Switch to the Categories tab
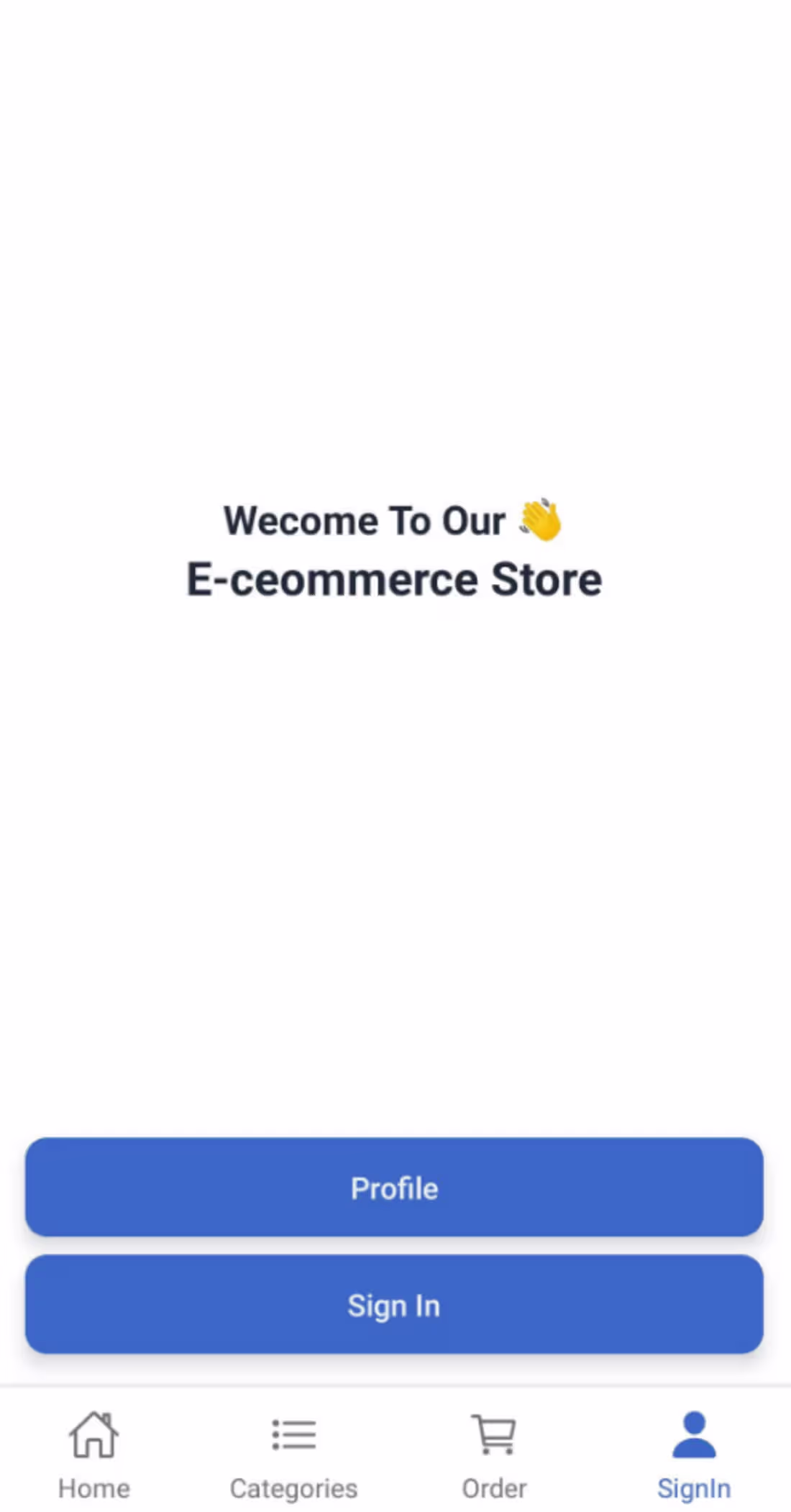 coord(293,1453)
